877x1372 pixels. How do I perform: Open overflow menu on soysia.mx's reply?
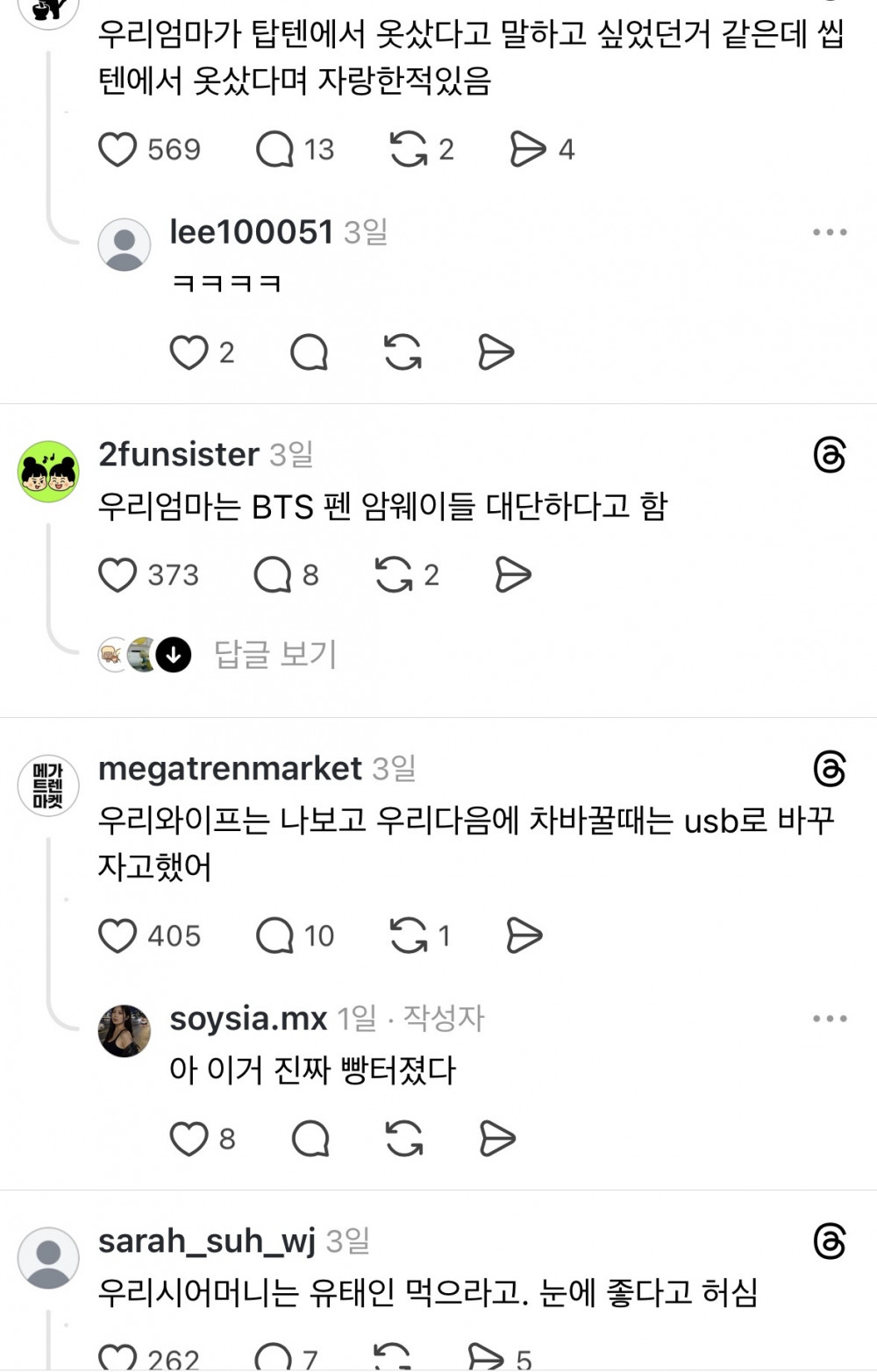[x=830, y=1019]
